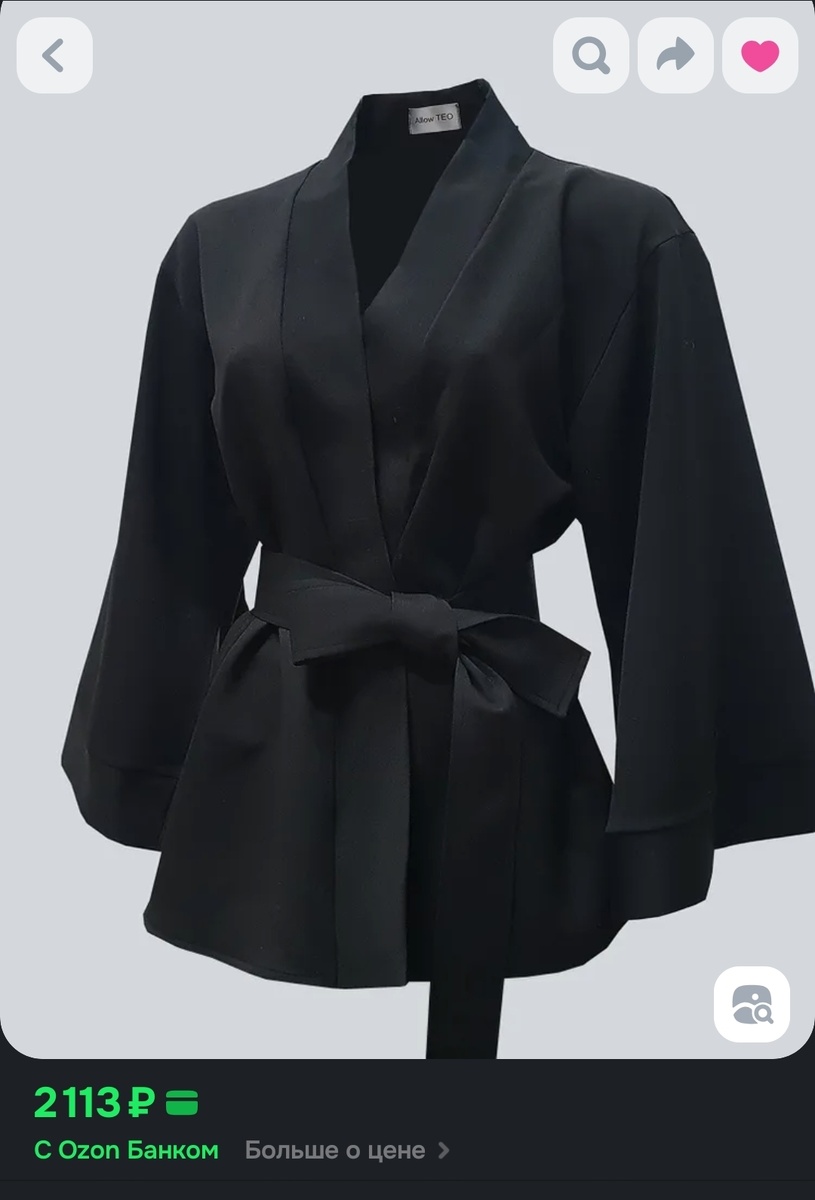Go back to the previous page

click(54, 56)
